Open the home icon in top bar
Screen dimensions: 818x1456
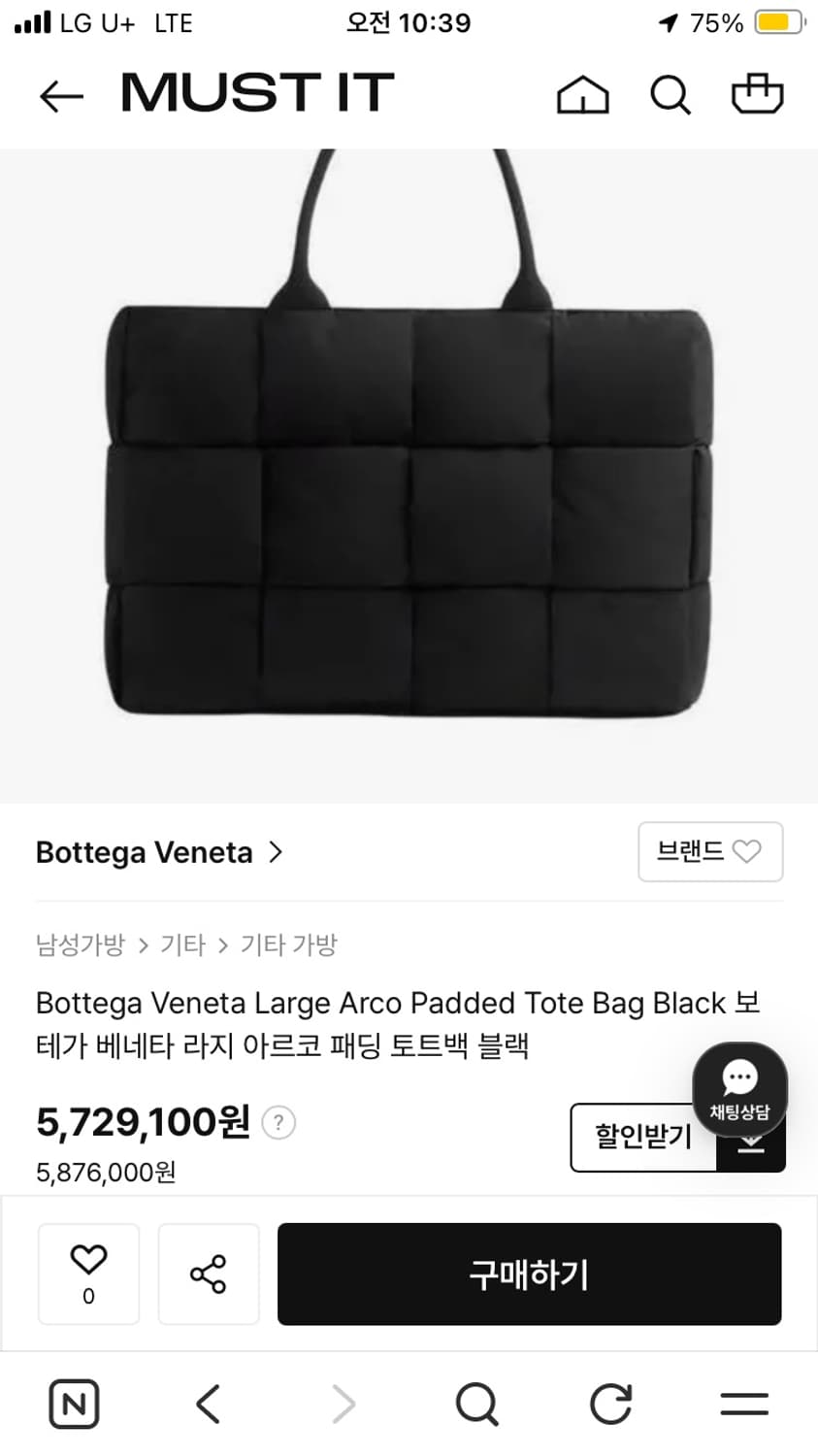pyautogui.click(x=583, y=94)
